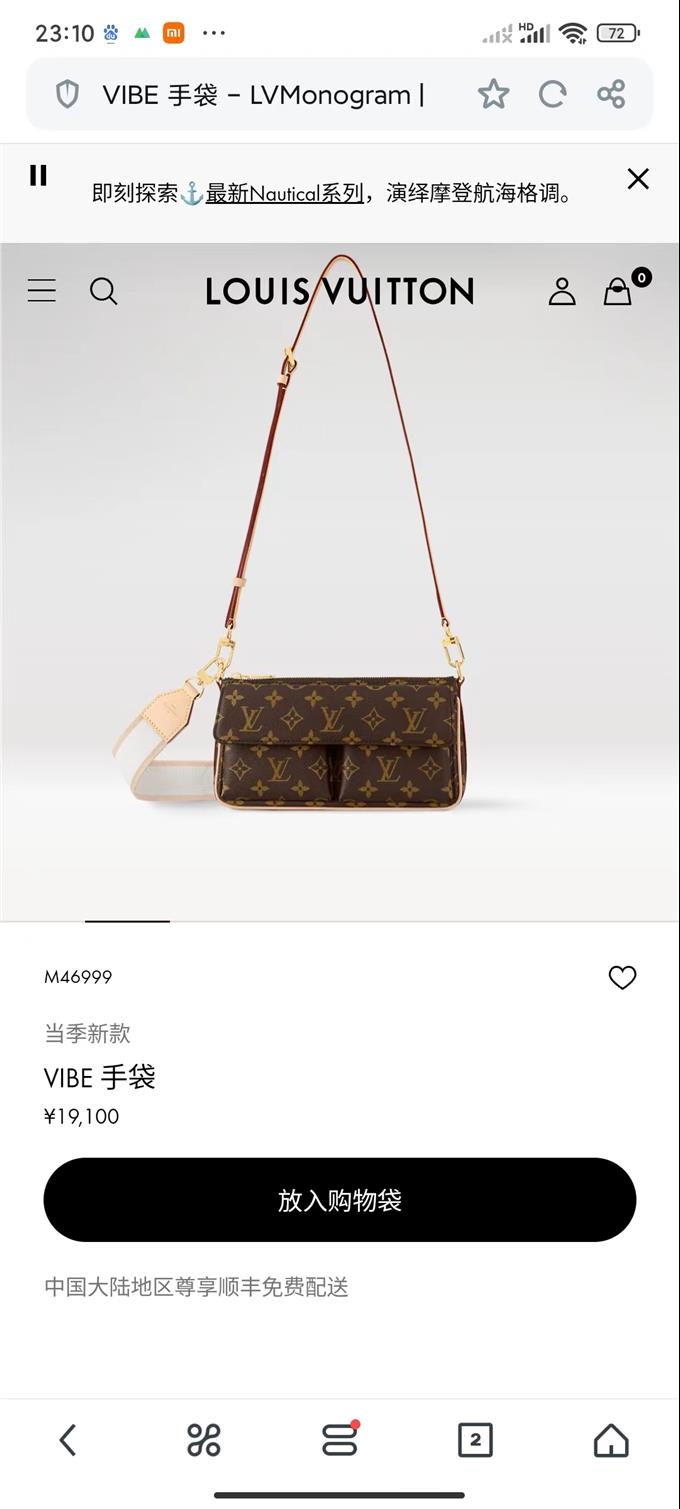The image size is (680, 1509).
Task: Add the VIBE 手袋 to the wishlist
Action: coord(622,977)
